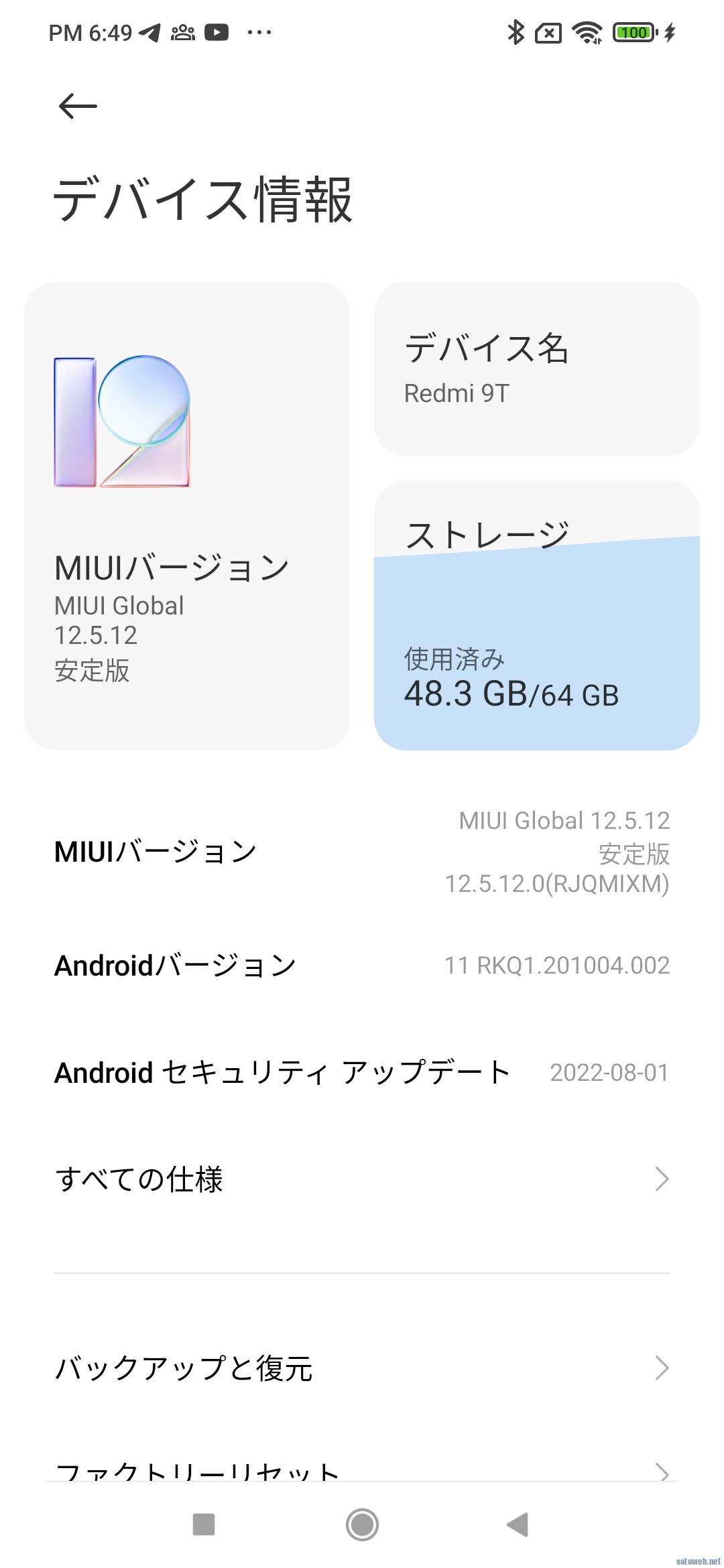The height and width of the screenshot is (1568, 724).
Task: Open recent apps with the square button
Action: pos(204,1524)
